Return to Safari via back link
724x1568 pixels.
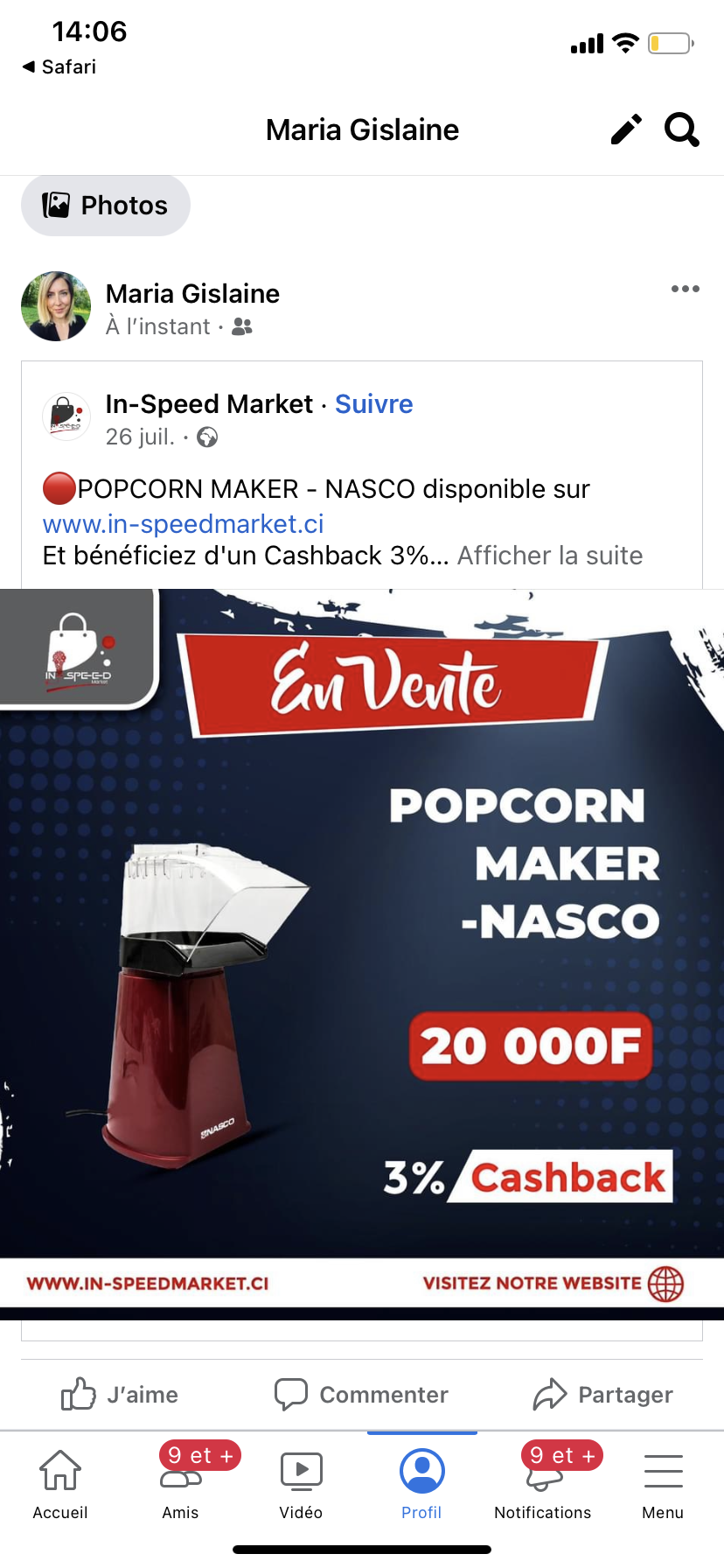[59, 67]
